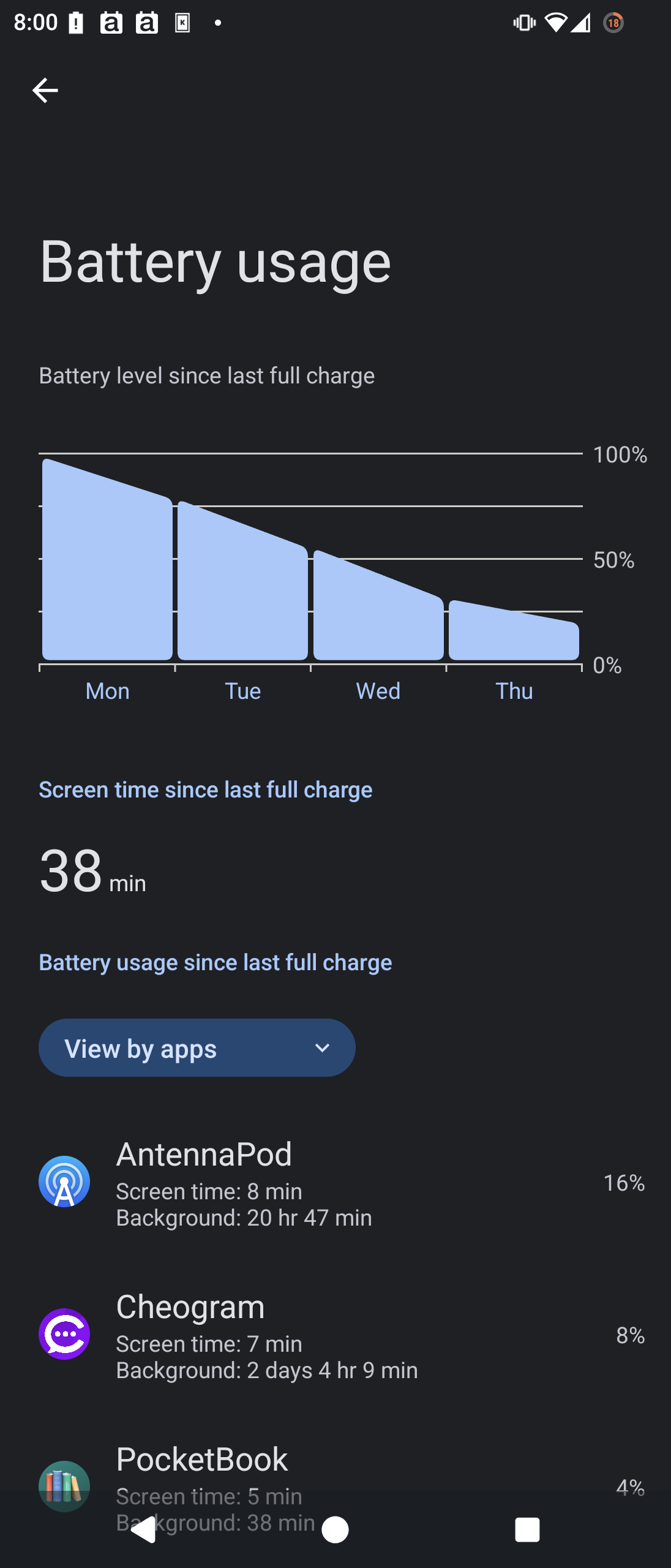Screen dimensions: 671x1568
Task: Expand the View by apps dropdown
Action: [197, 1048]
